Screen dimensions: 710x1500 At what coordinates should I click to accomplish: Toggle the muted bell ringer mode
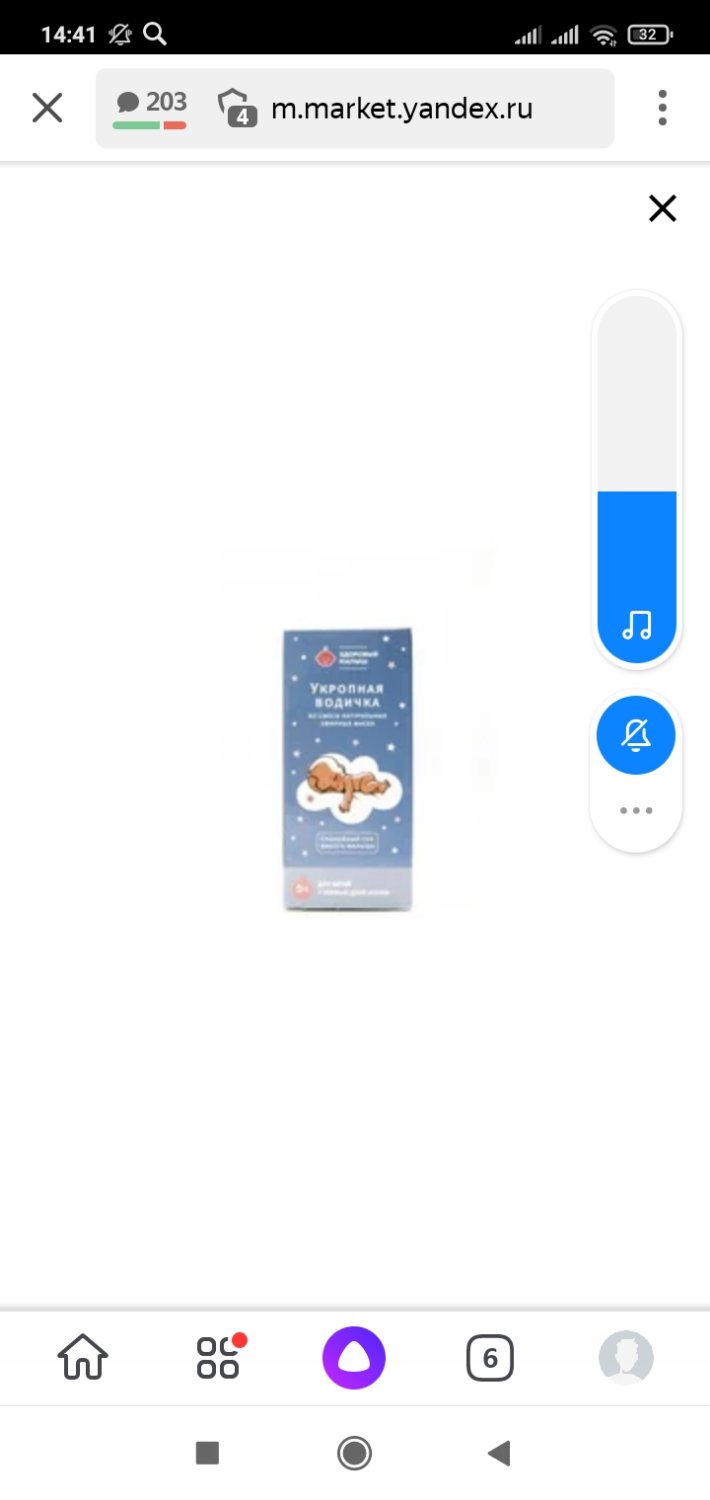tap(636, 736)
